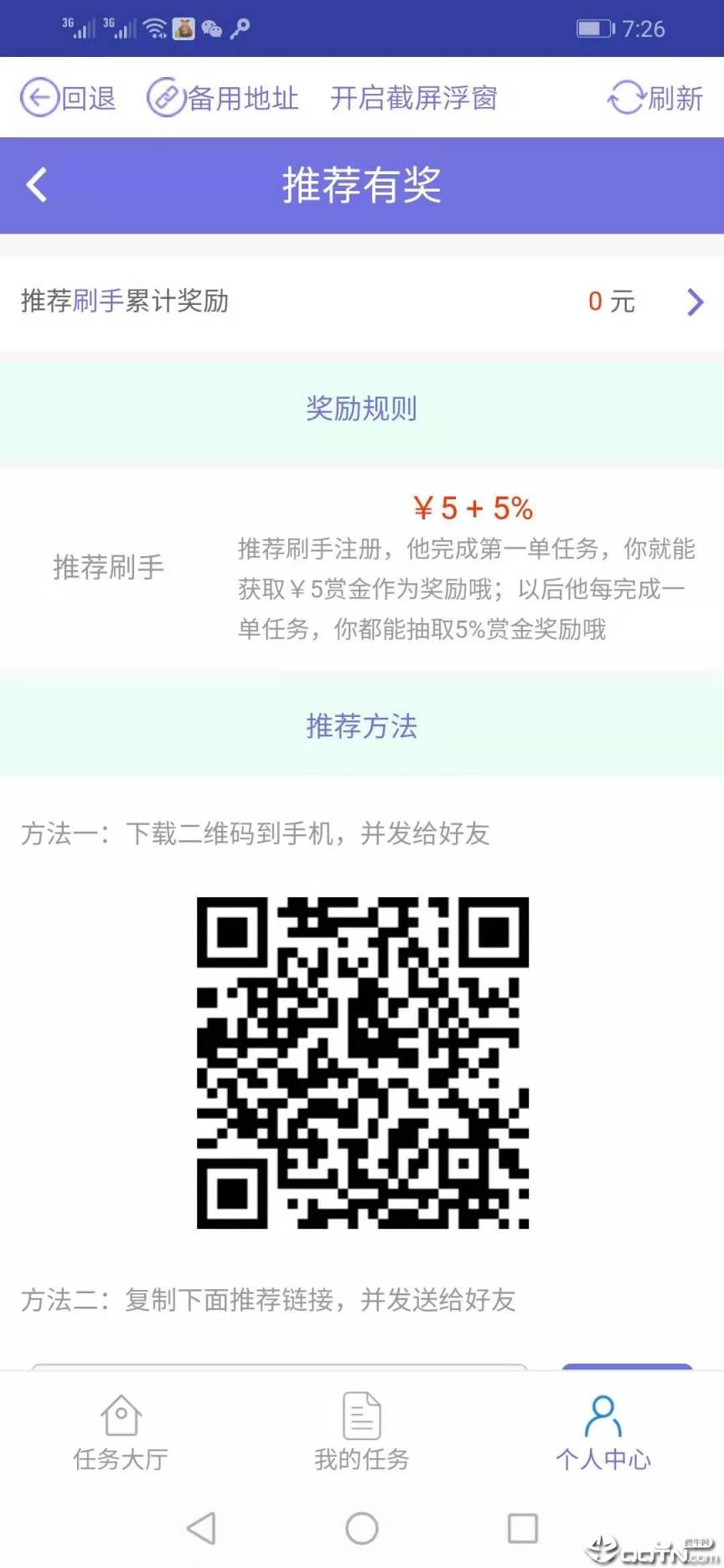Check the battery level indicator
This screenshot has width=724, height=1568.
592,28
